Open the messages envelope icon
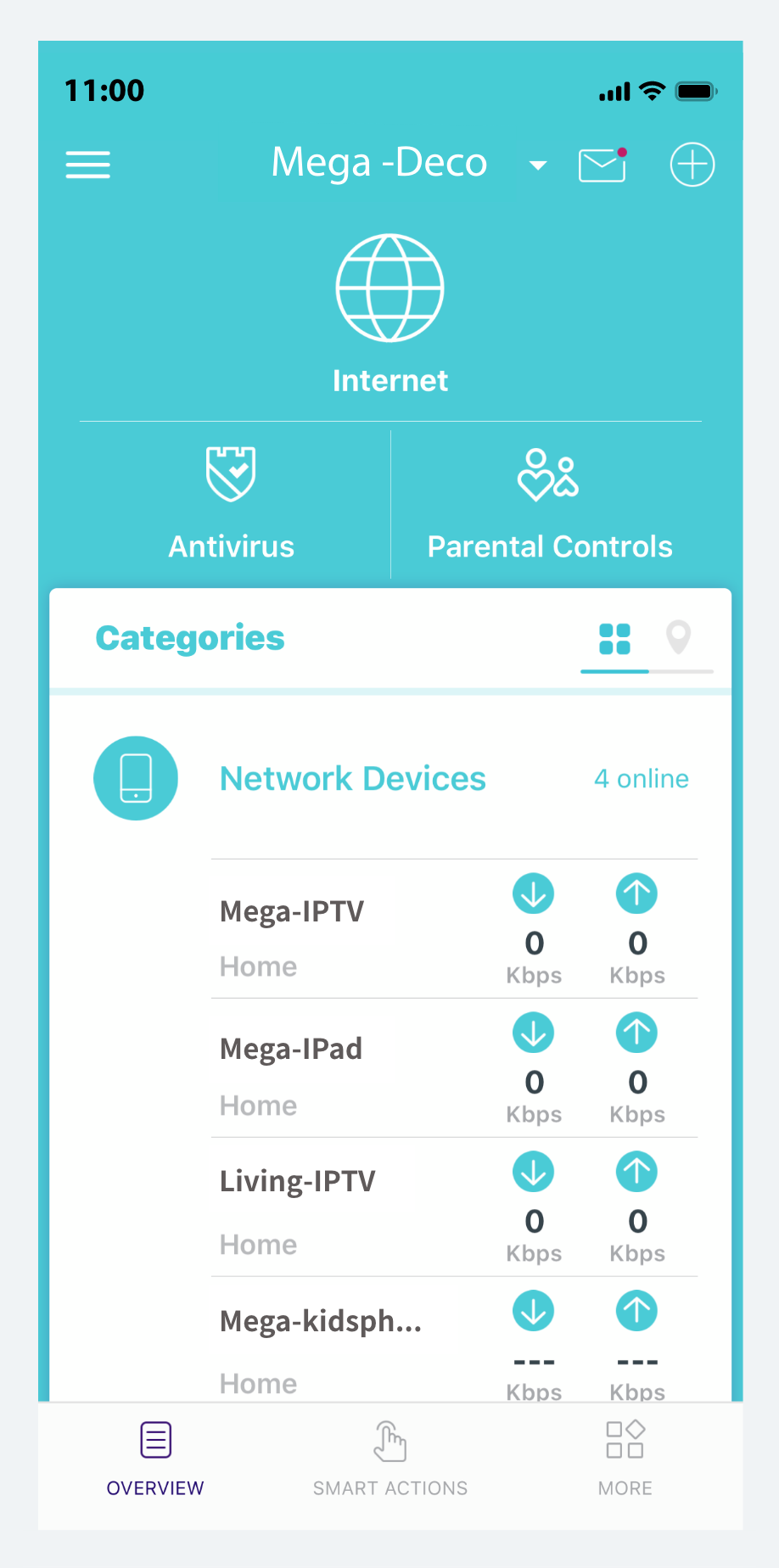The image size is (779, 1568). 602,165
